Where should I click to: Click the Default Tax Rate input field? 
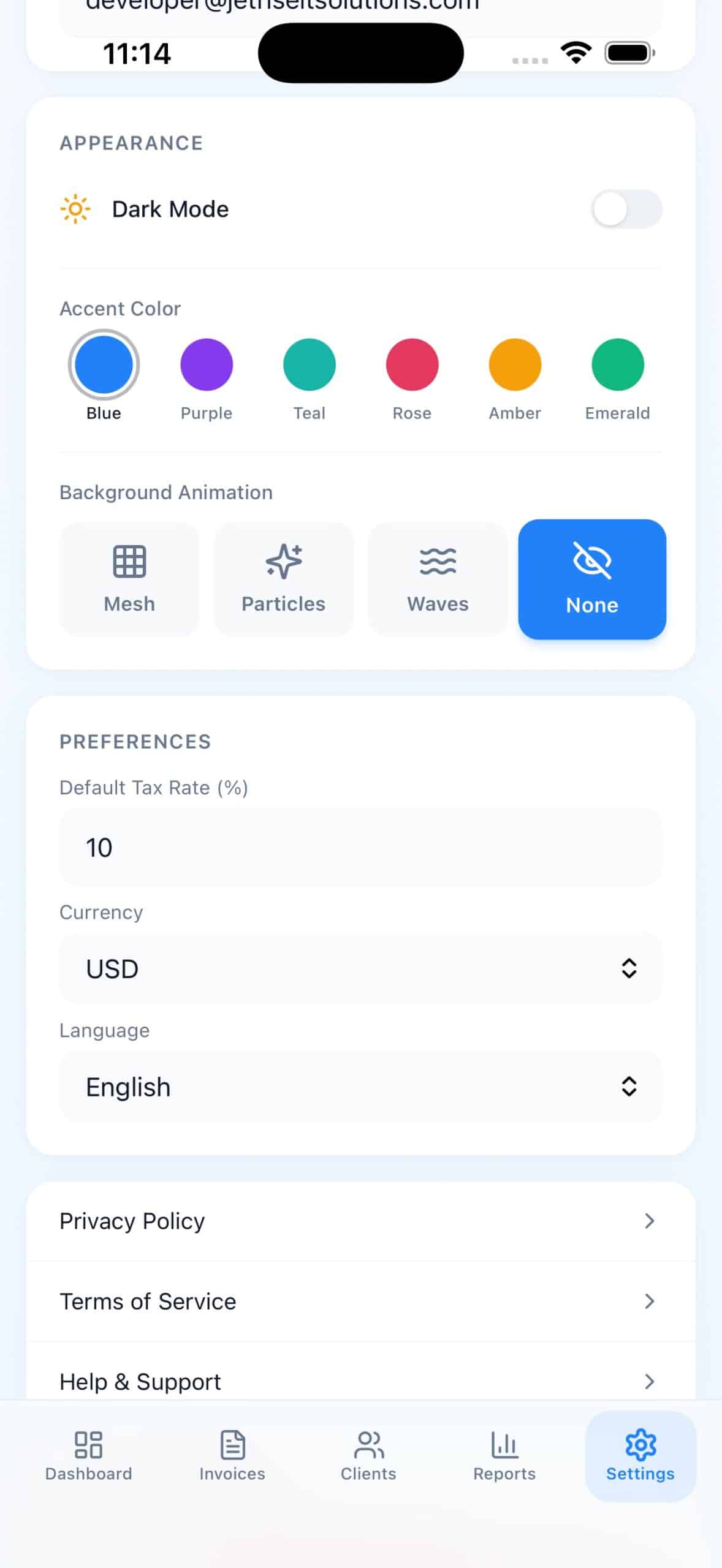tap(360, 848)
